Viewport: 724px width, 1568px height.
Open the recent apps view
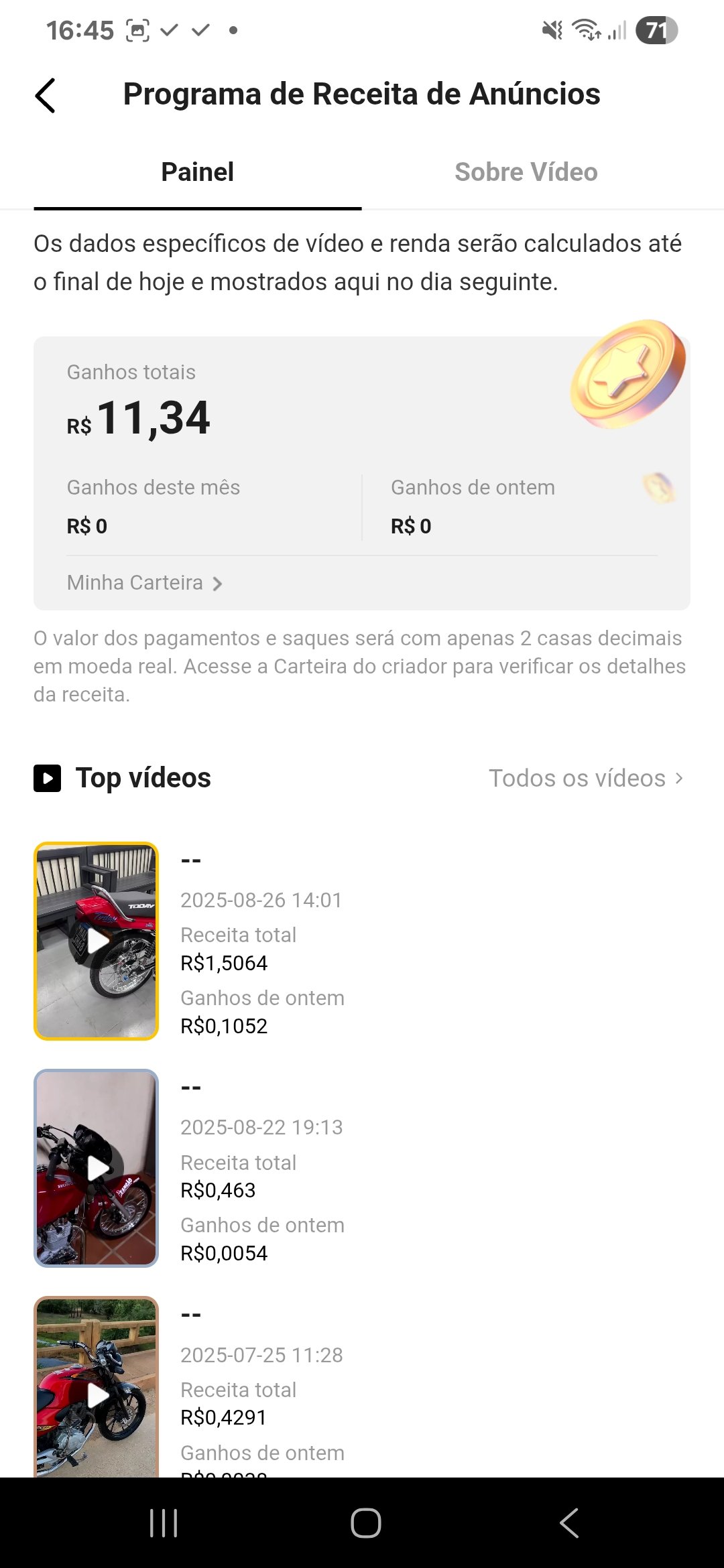(x=164, y=1523)
